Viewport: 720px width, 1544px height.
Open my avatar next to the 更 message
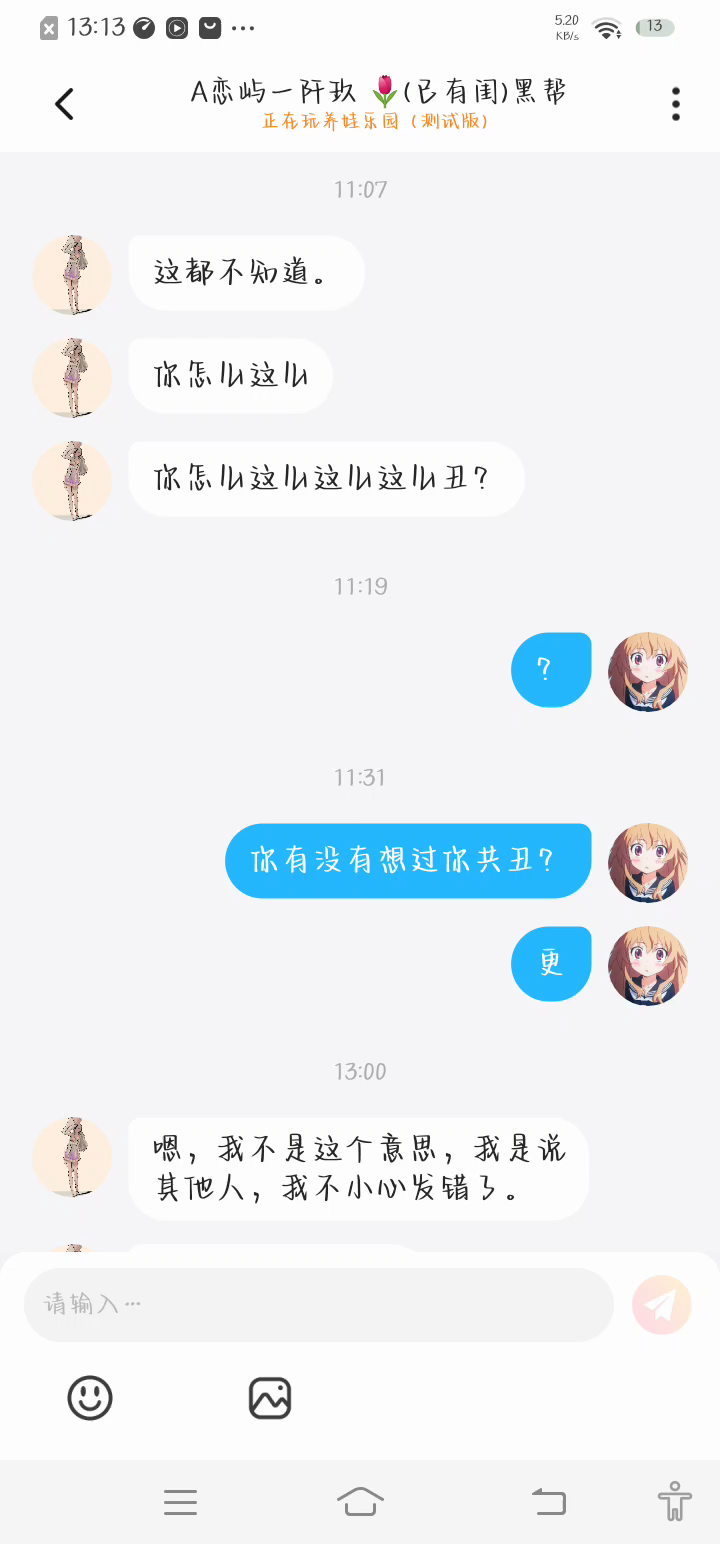pos(648,965)
